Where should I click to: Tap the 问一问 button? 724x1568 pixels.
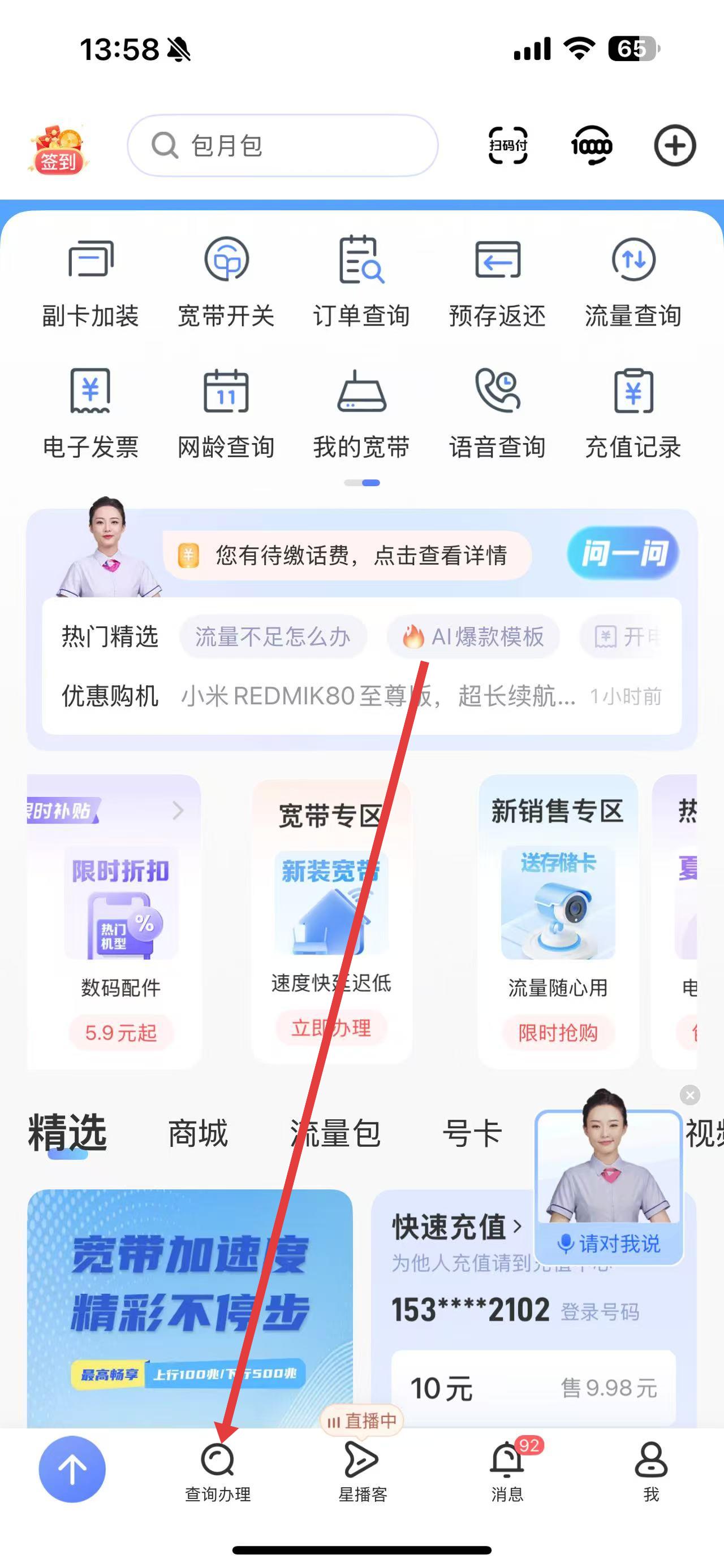point(622,553)
